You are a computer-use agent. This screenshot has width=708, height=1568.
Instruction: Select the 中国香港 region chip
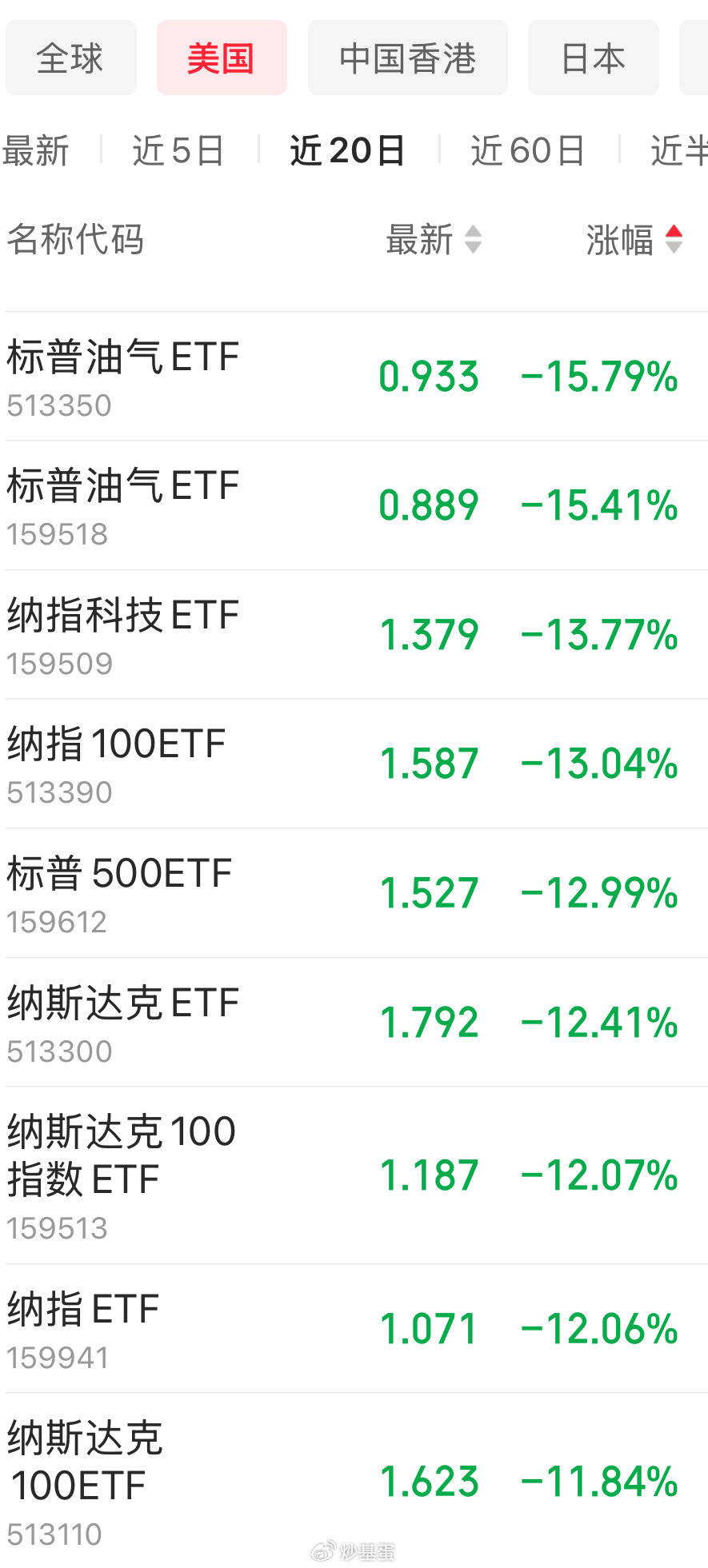[x=407, y=58]
